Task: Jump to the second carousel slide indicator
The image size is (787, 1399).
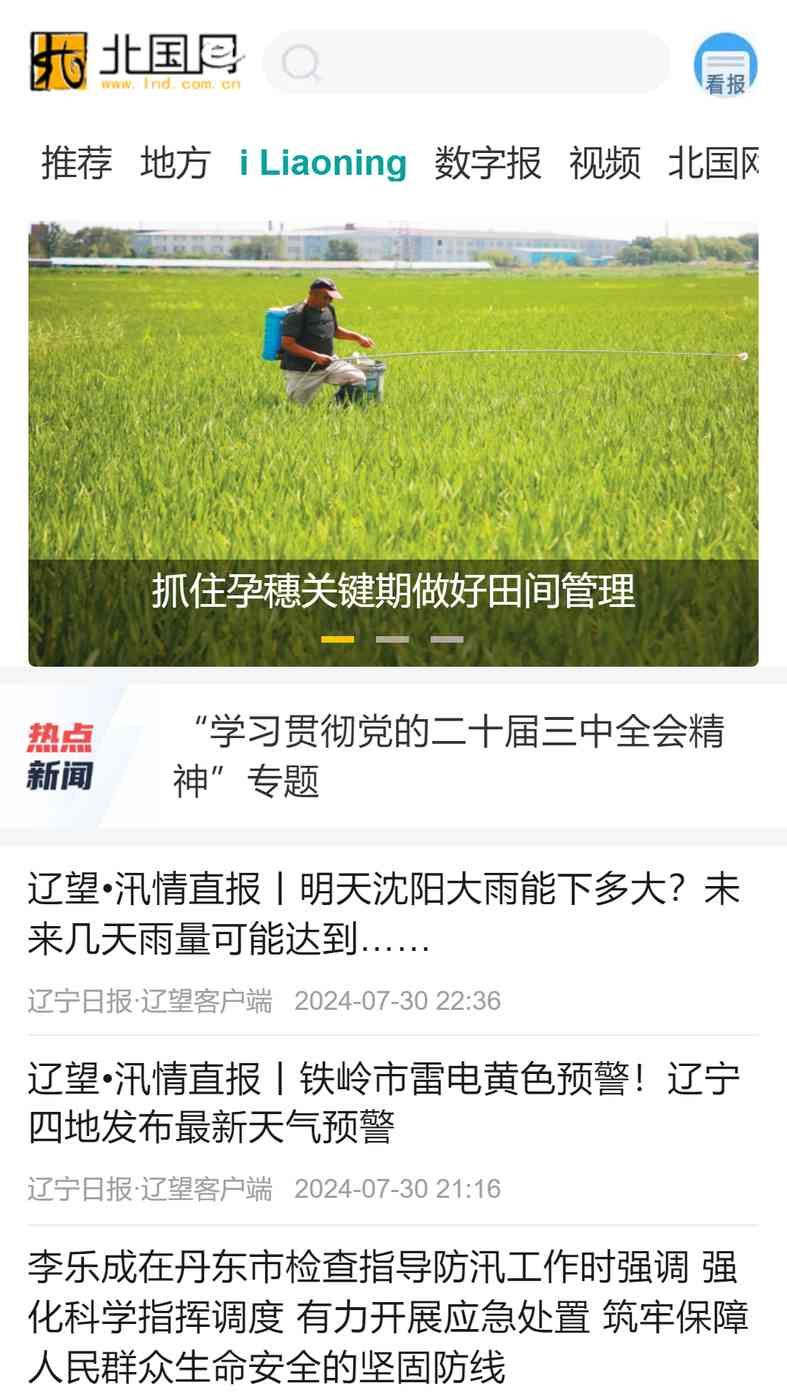Action: pos(392,639)
